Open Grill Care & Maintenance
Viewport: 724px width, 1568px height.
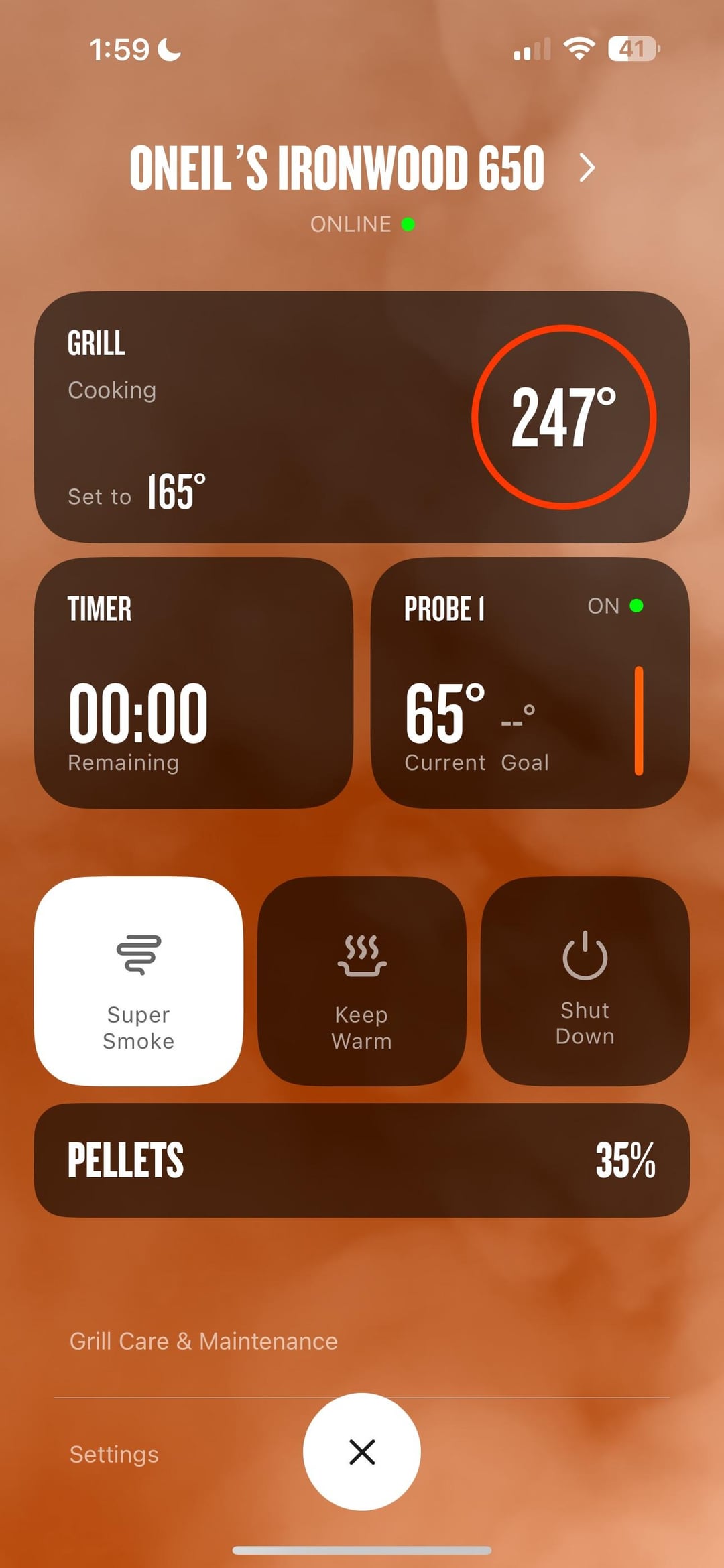(204, 1341)
